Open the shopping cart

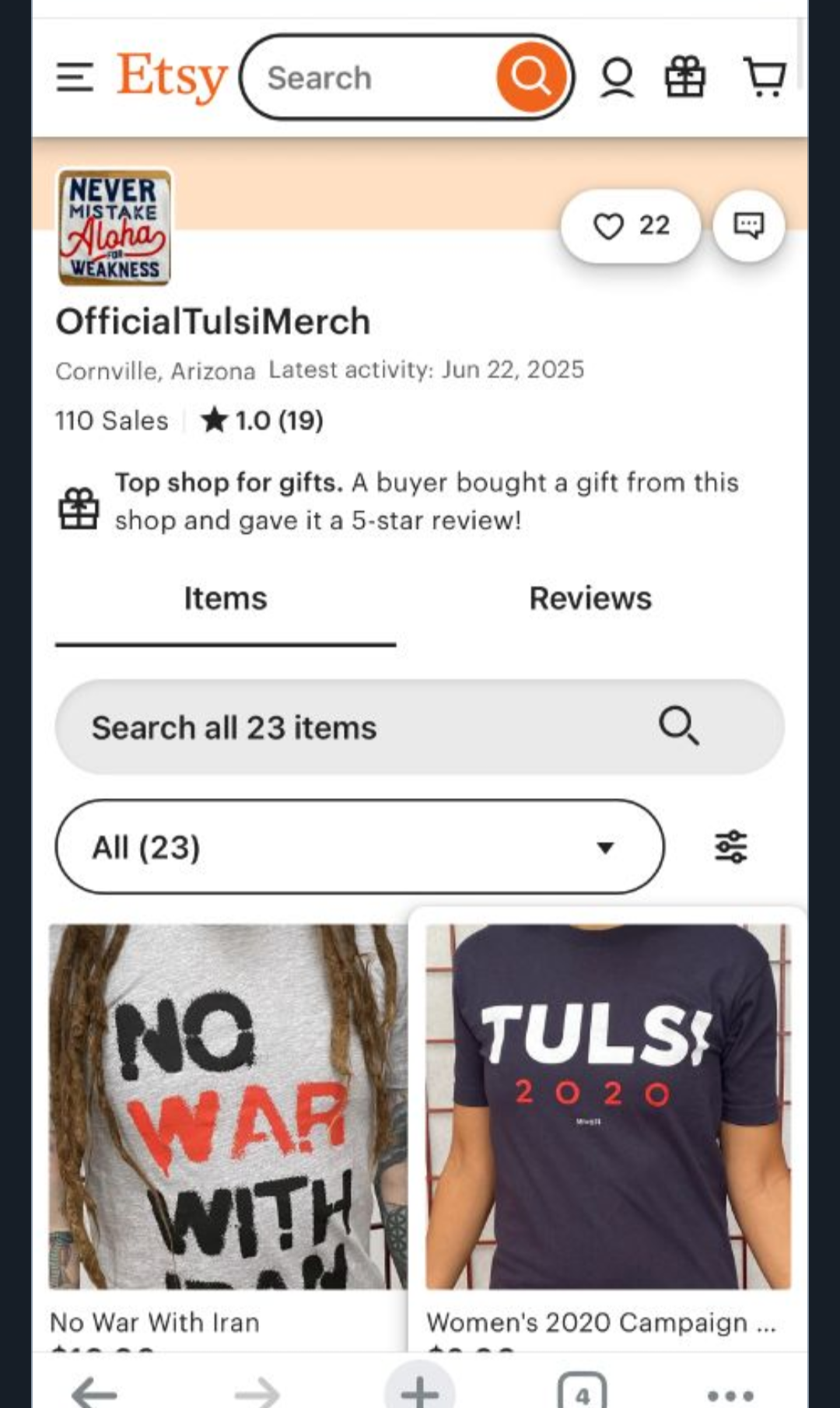click(x=765, y=77)
